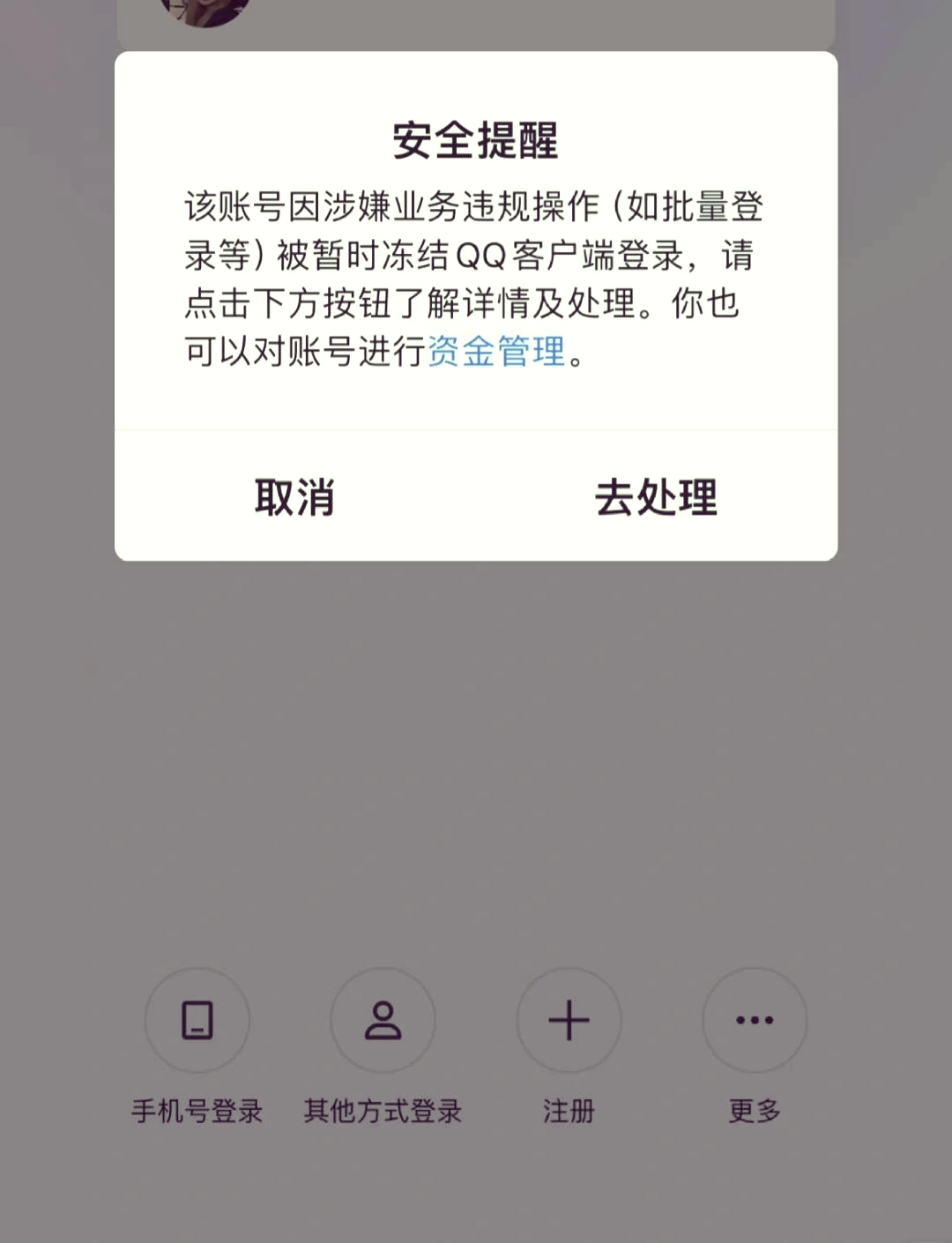Open the 资金管理 link

point(496,352)
